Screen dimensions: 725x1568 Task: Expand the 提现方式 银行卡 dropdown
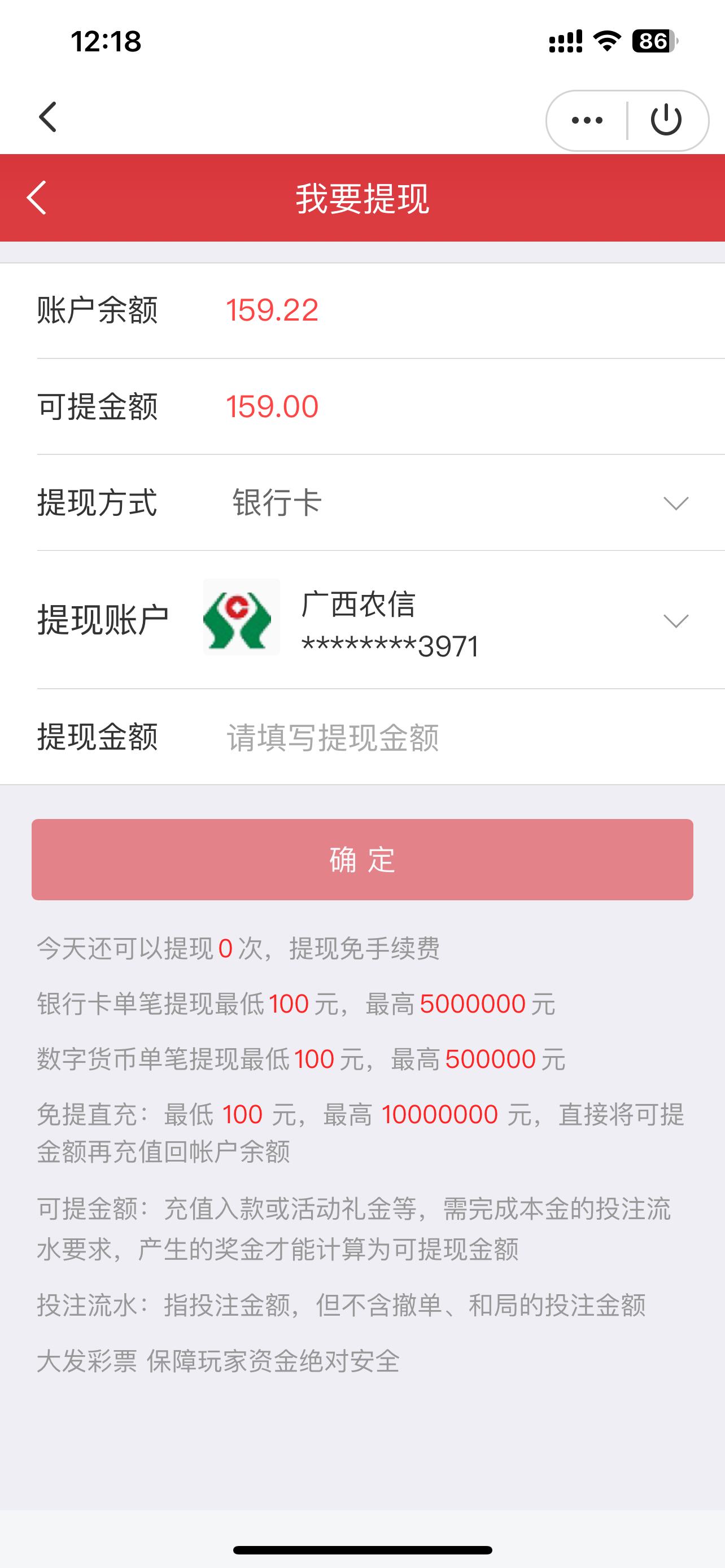pos(675,503)
